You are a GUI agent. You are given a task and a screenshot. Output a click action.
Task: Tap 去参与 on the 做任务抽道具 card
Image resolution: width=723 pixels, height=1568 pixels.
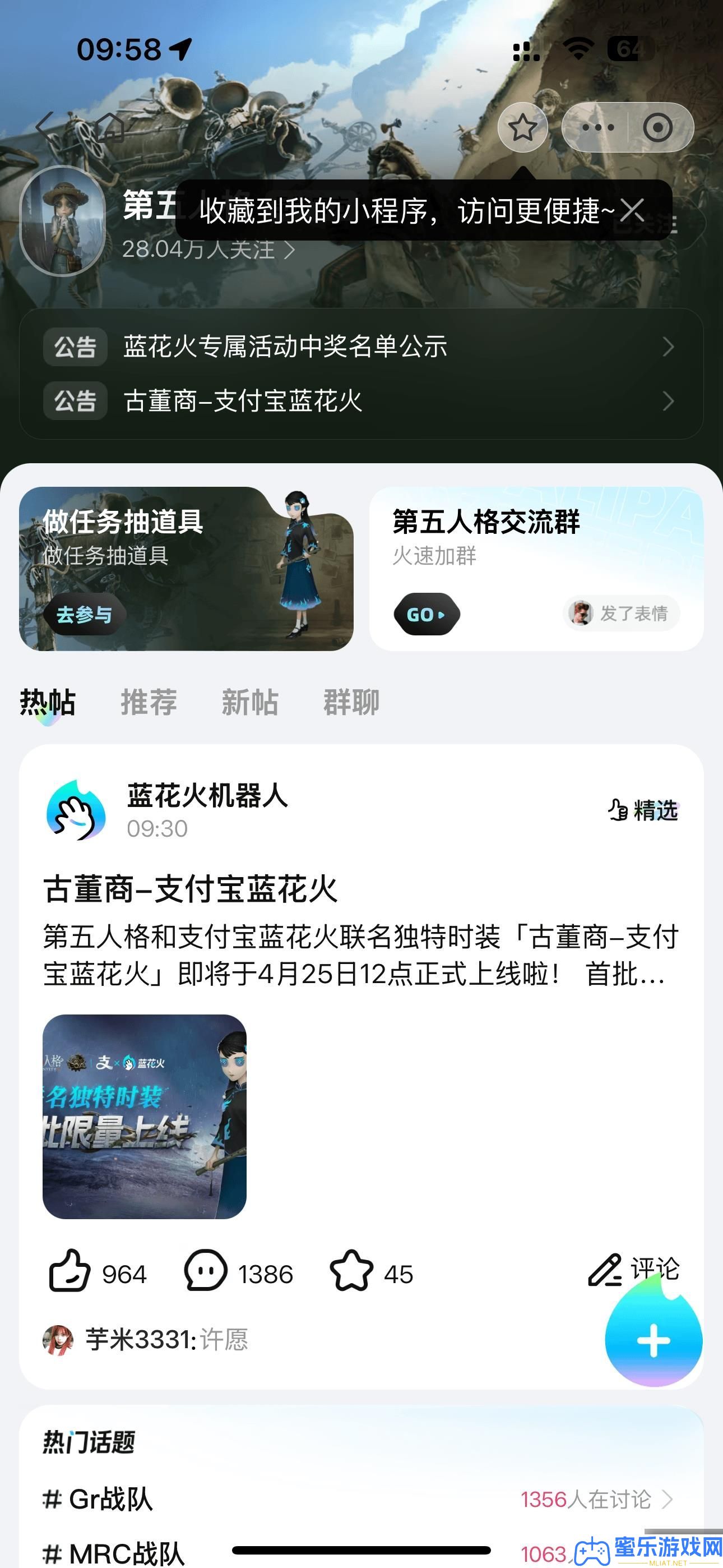click(85, 615)
